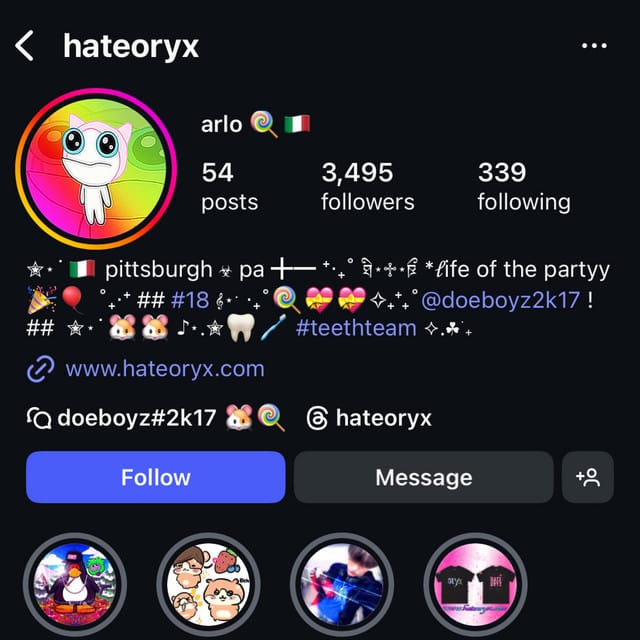Open the #18 hashtag in bio

(x=189, y=298)
